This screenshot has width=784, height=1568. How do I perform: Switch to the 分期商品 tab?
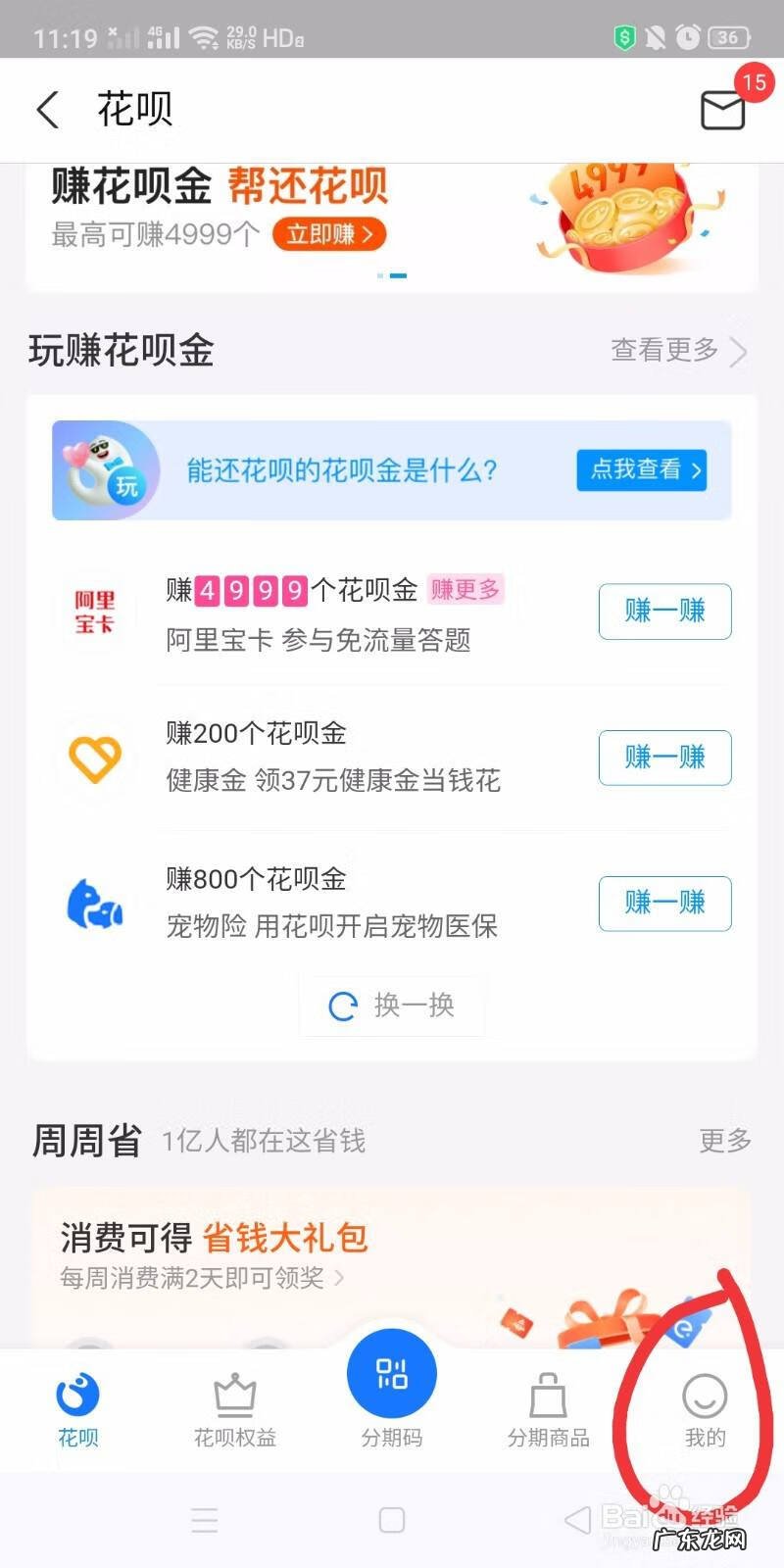(x=548, y=1438)
